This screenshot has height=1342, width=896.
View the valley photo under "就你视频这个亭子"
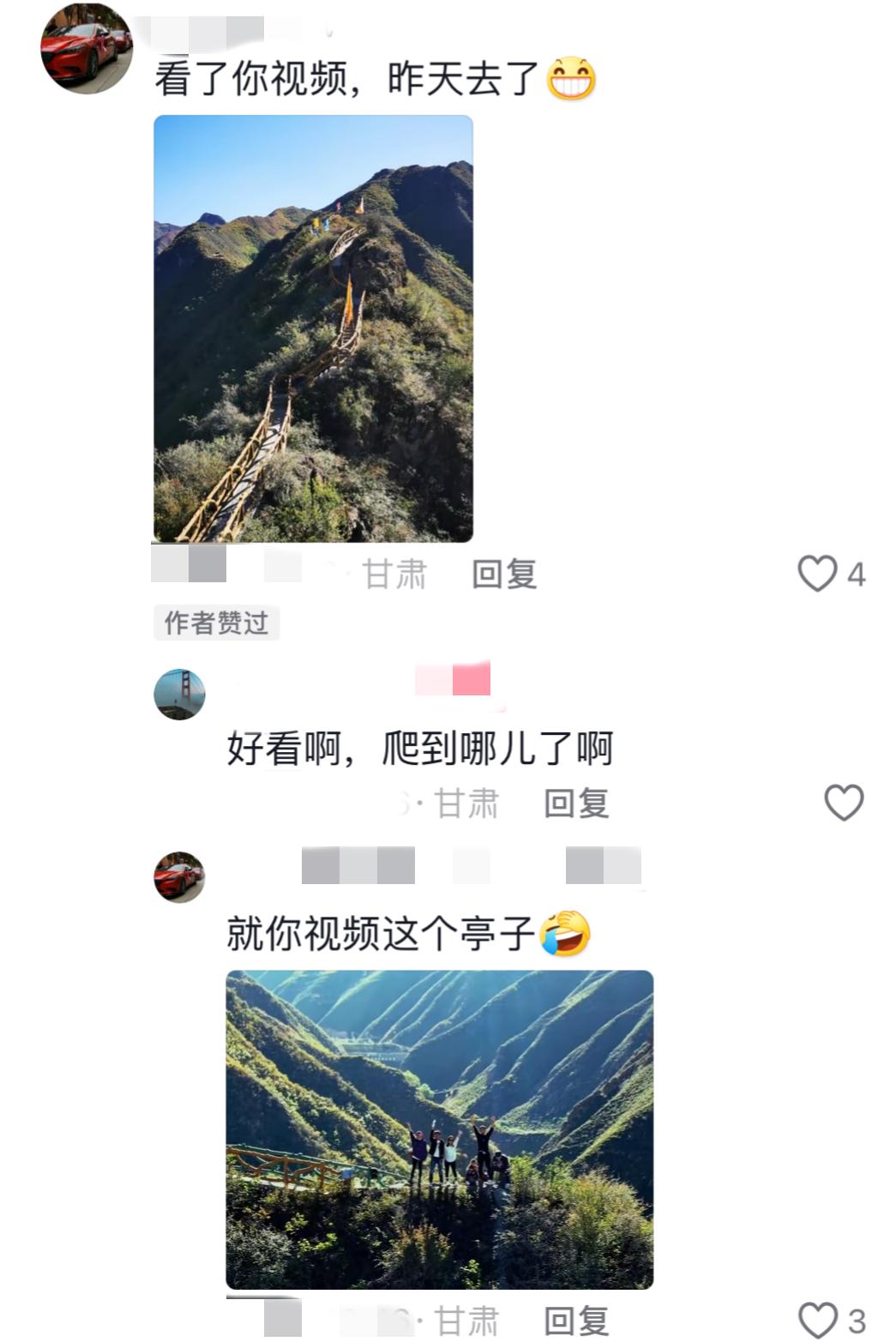click(x=439, y=1128)
